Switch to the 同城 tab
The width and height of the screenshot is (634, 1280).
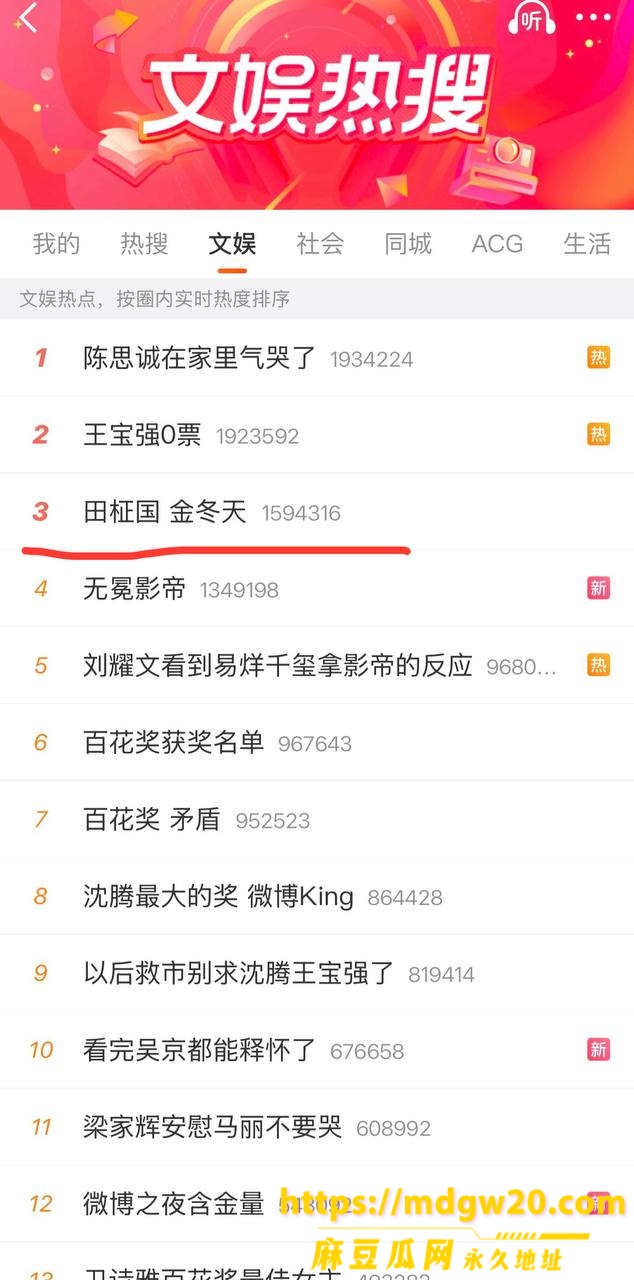coord(408,243)
